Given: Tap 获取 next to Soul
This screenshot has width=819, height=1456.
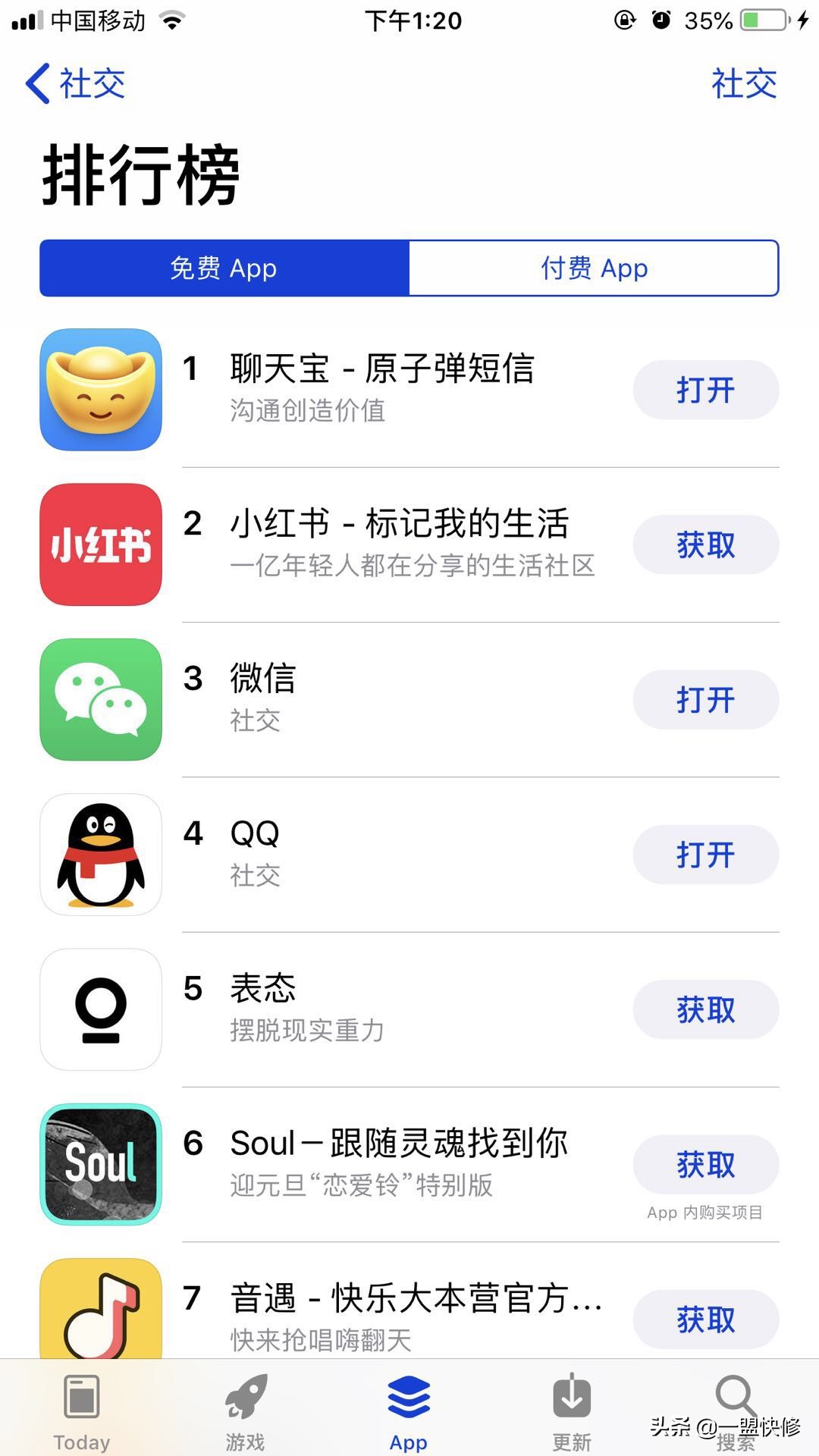Looking at the screenshot, I should 705,1165.
